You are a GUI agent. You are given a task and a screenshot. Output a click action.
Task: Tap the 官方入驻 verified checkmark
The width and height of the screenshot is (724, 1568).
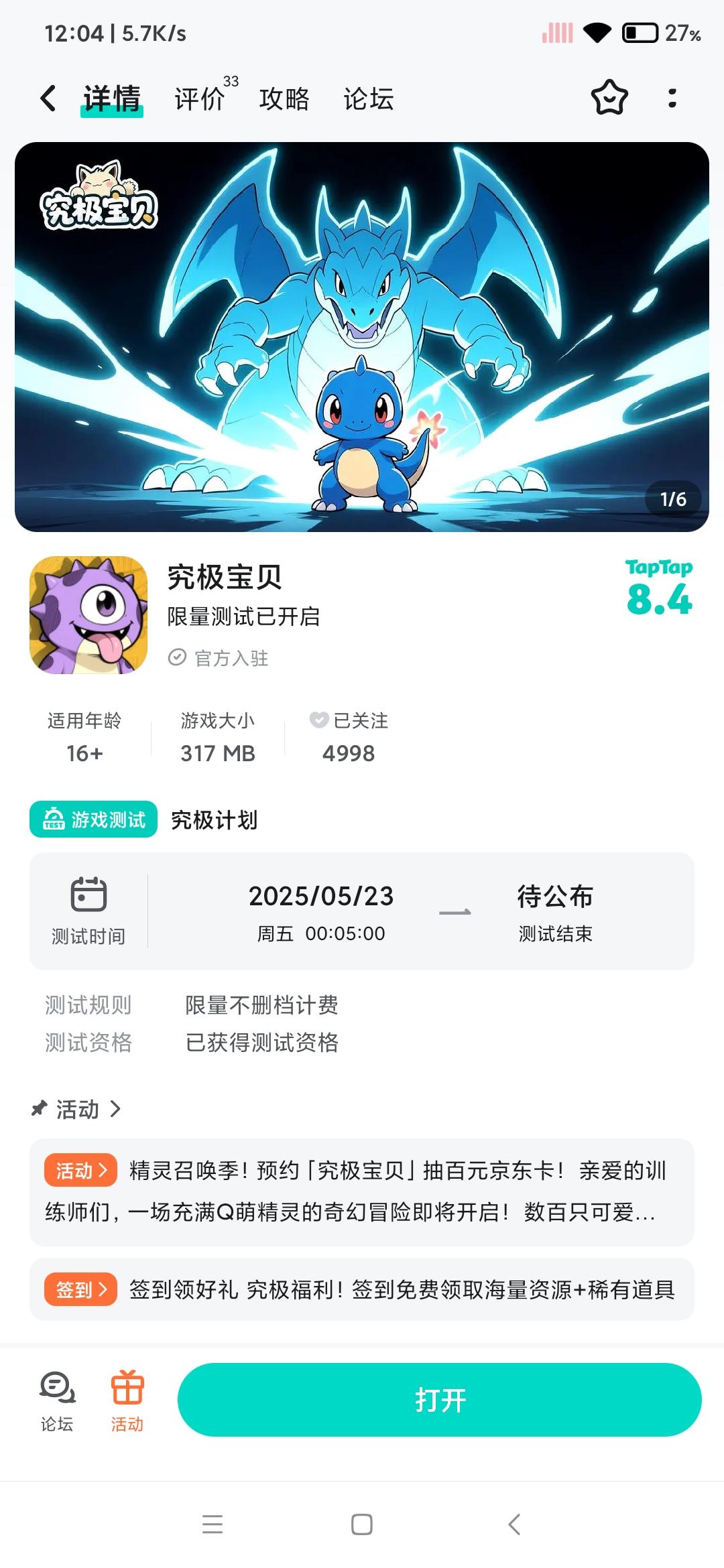click(x=176, y=657)
